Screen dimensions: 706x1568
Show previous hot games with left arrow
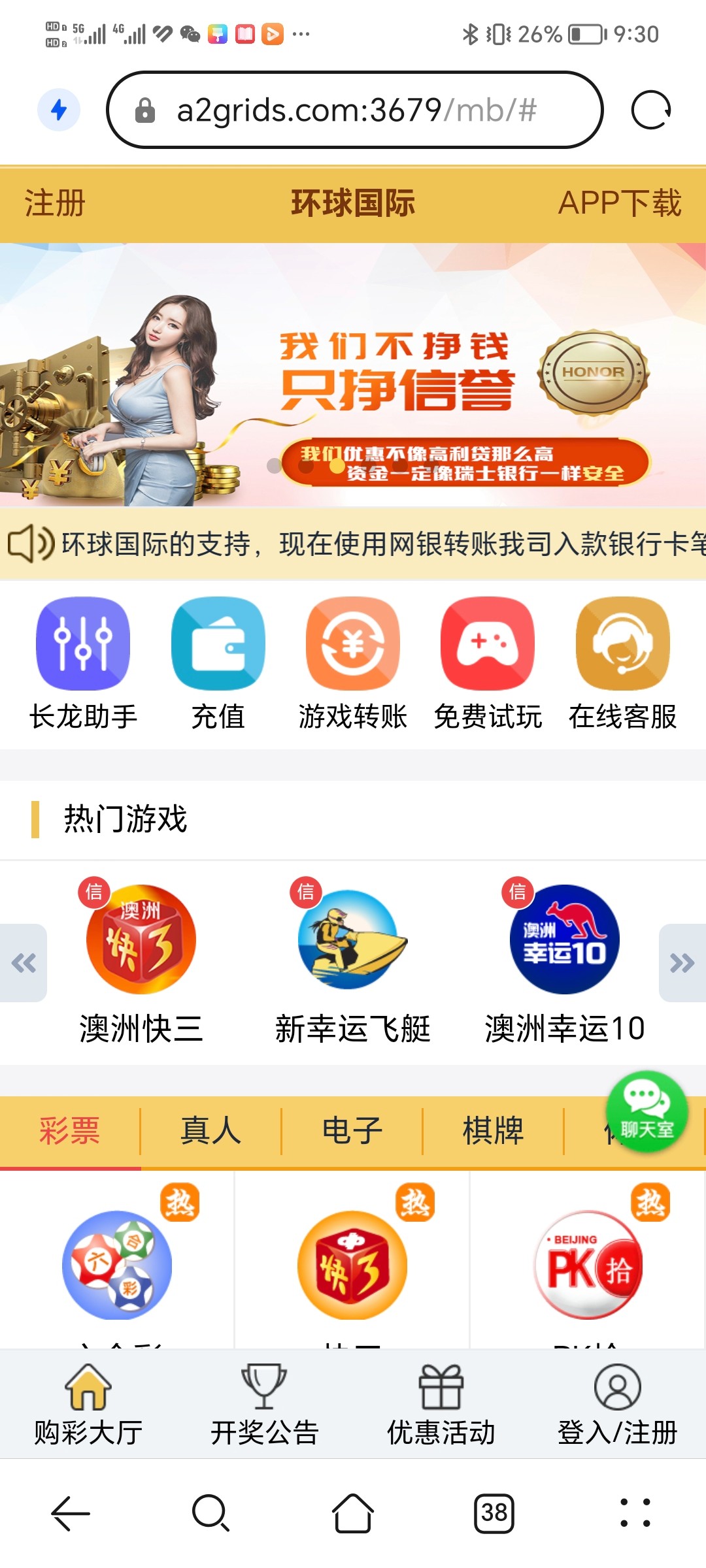coord(24,963)
